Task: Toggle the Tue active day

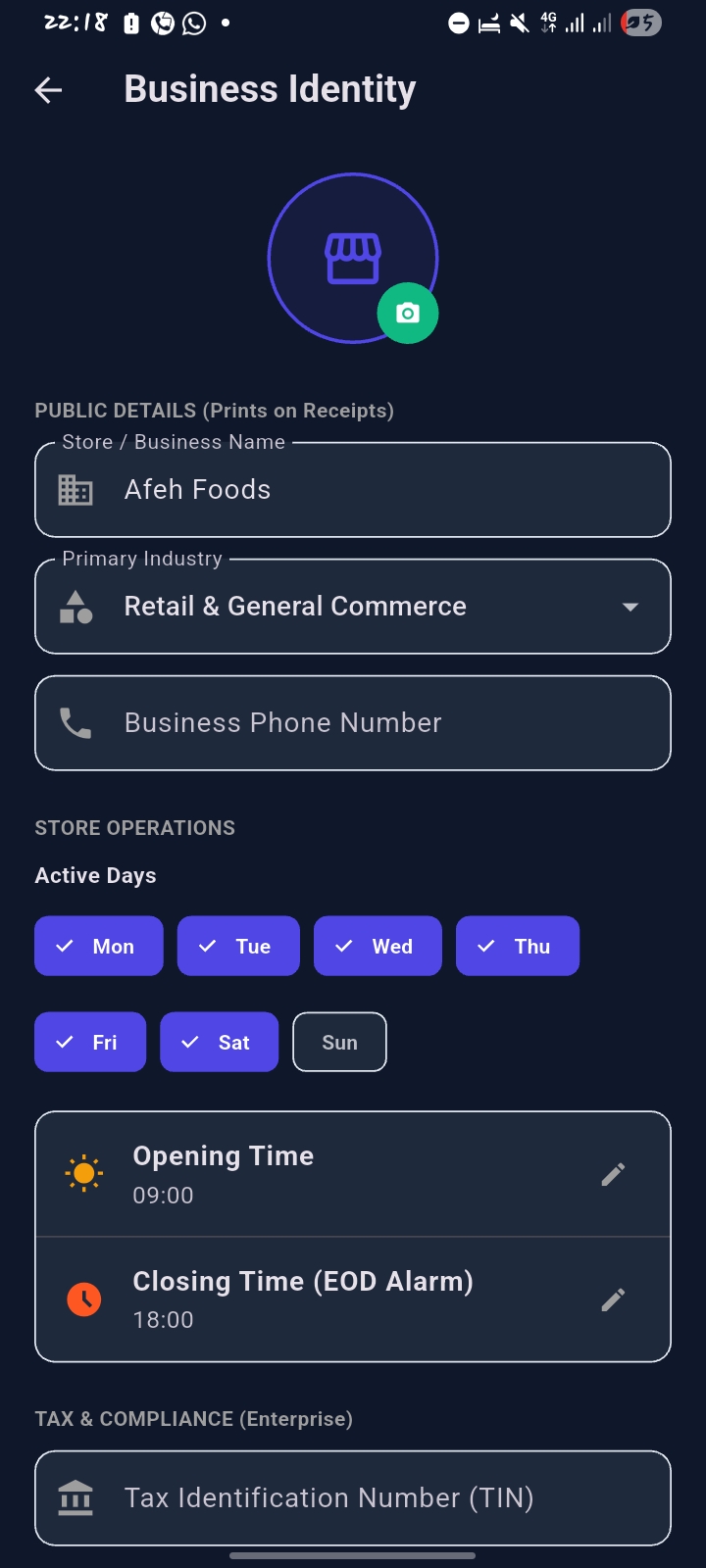Action: (238, 946)
